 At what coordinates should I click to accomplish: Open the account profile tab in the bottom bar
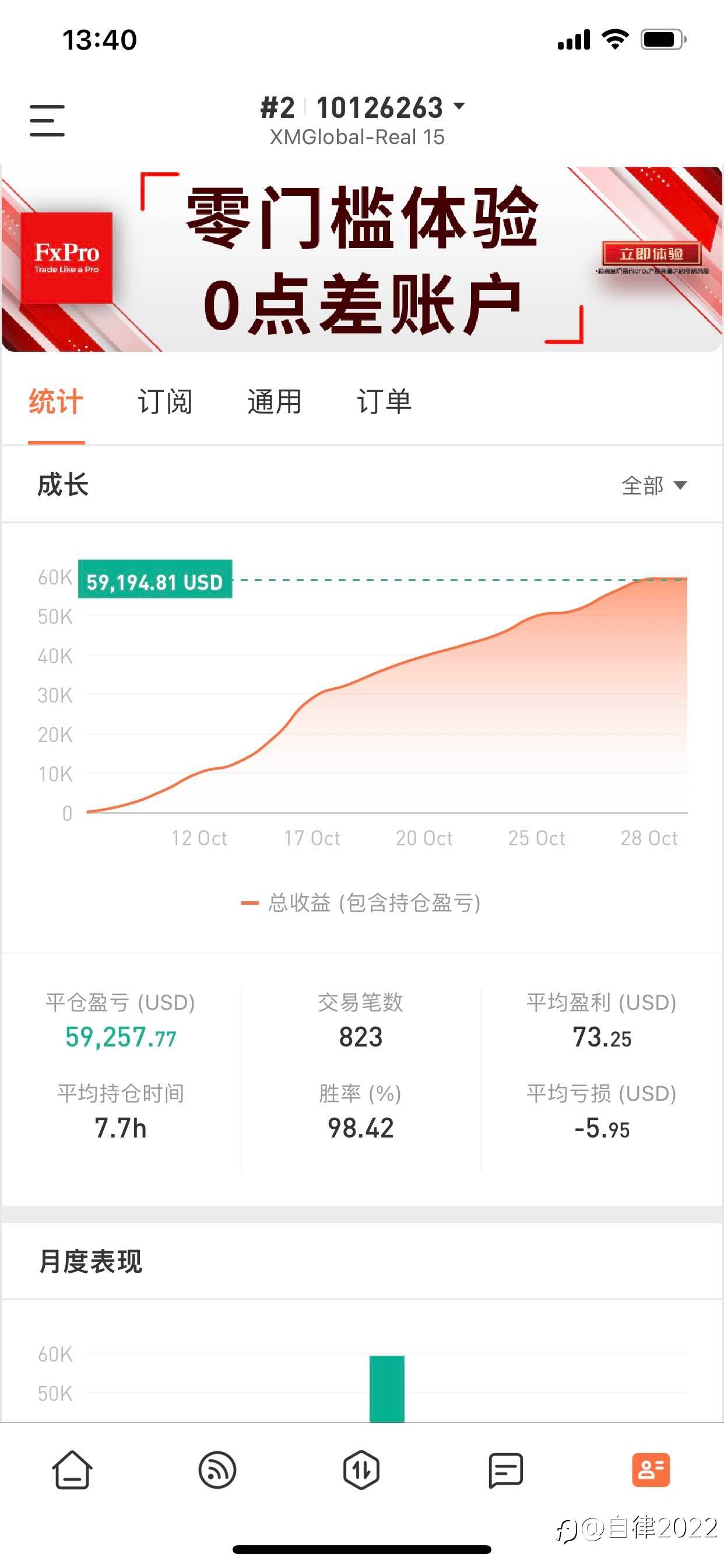651,1470
